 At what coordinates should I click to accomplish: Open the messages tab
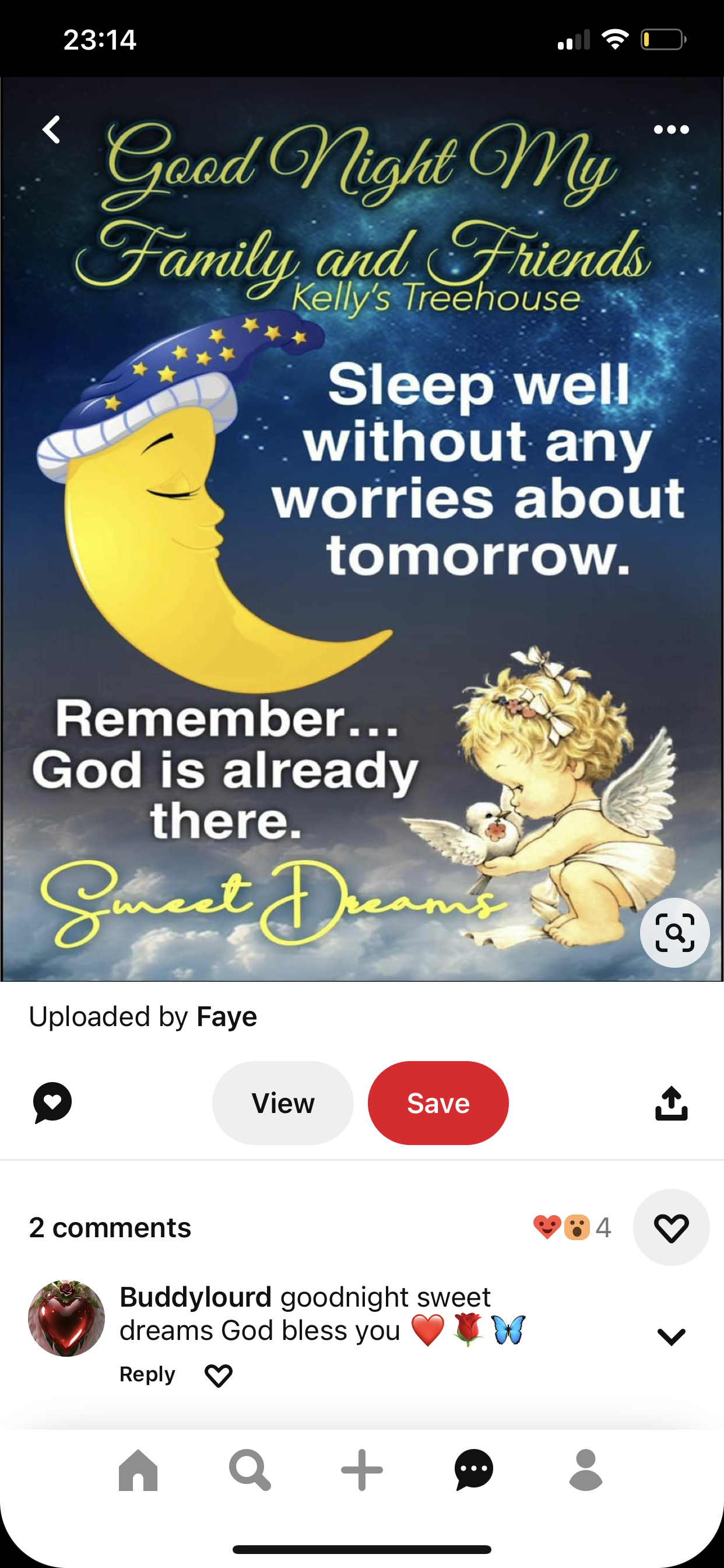tap(474, 1471)
